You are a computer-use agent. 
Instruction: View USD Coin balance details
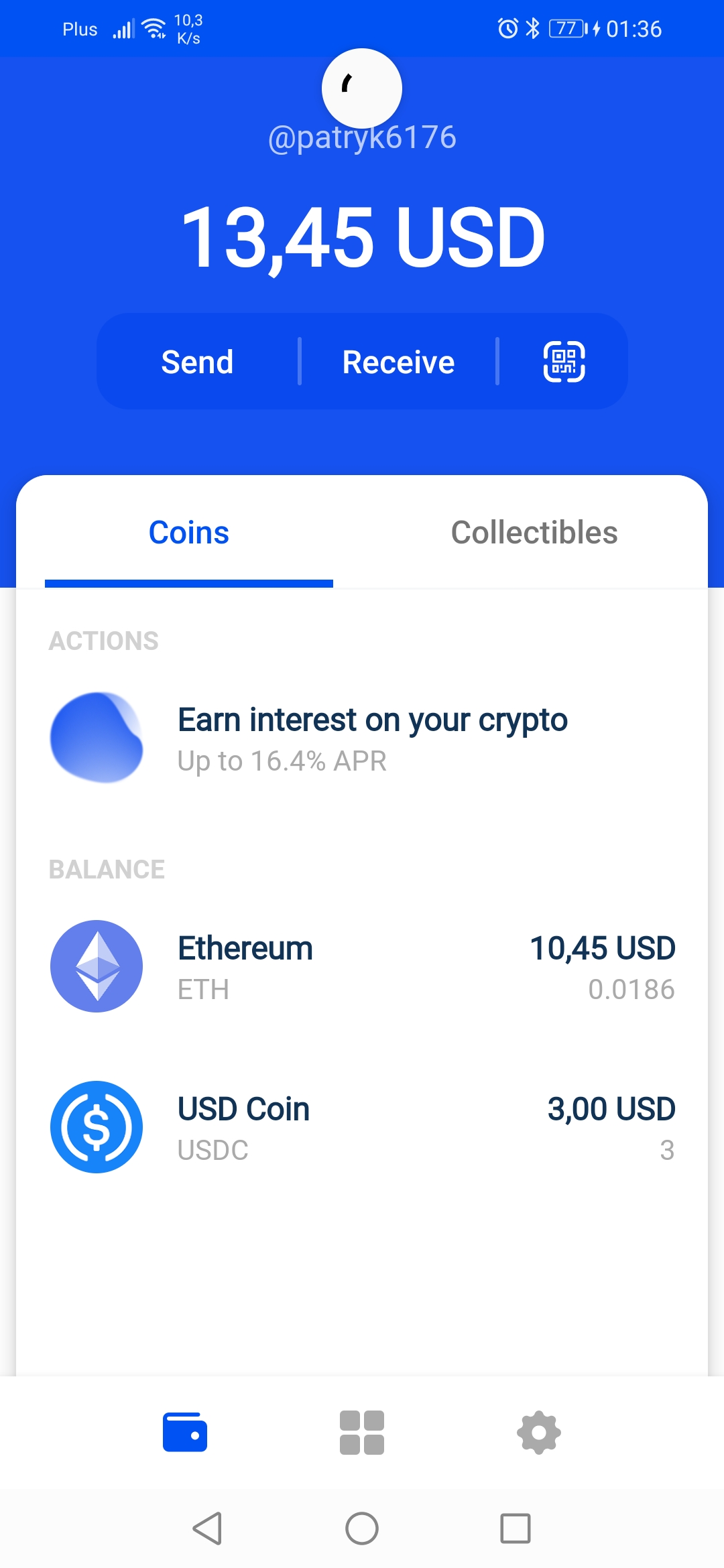[362, 1127]
